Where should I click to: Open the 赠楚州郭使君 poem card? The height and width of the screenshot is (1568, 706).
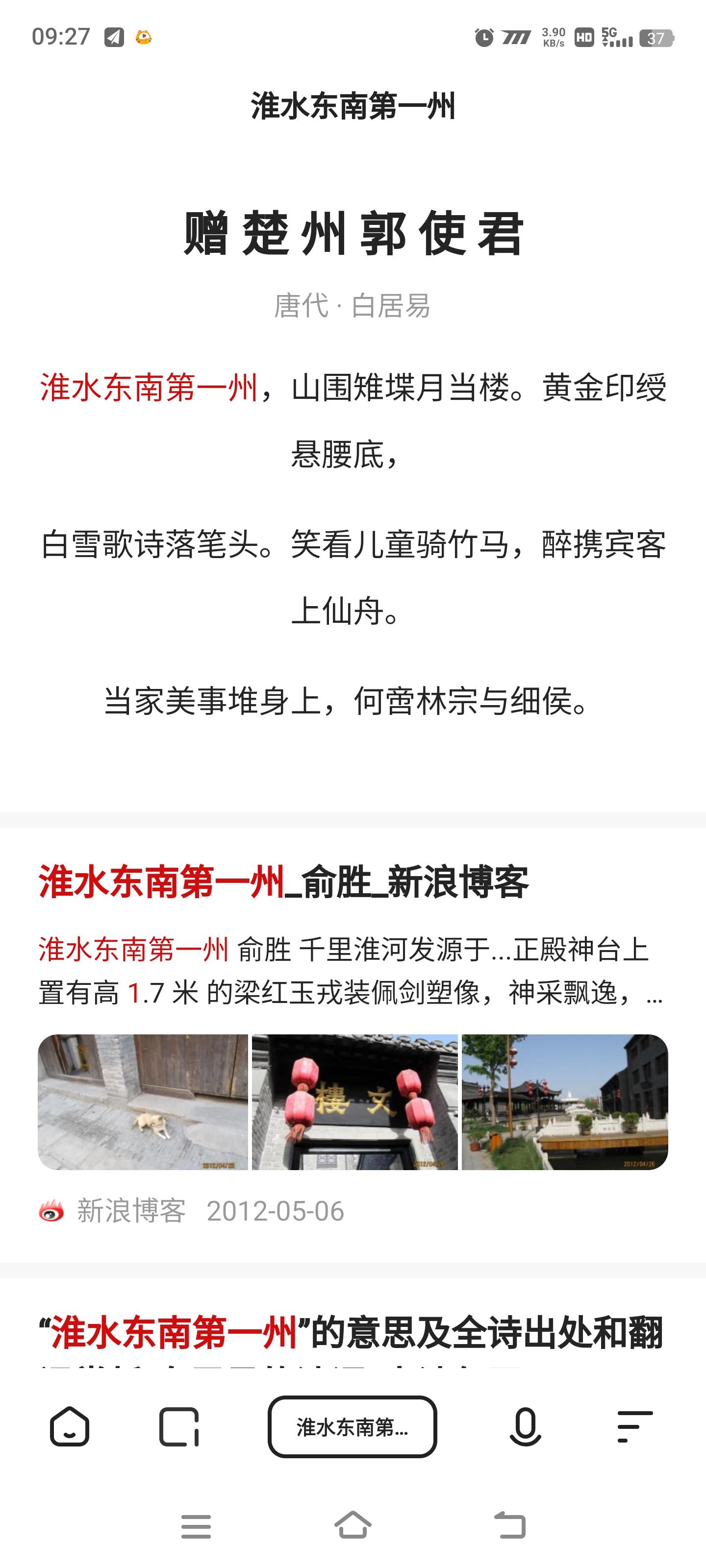pos(353,234)
